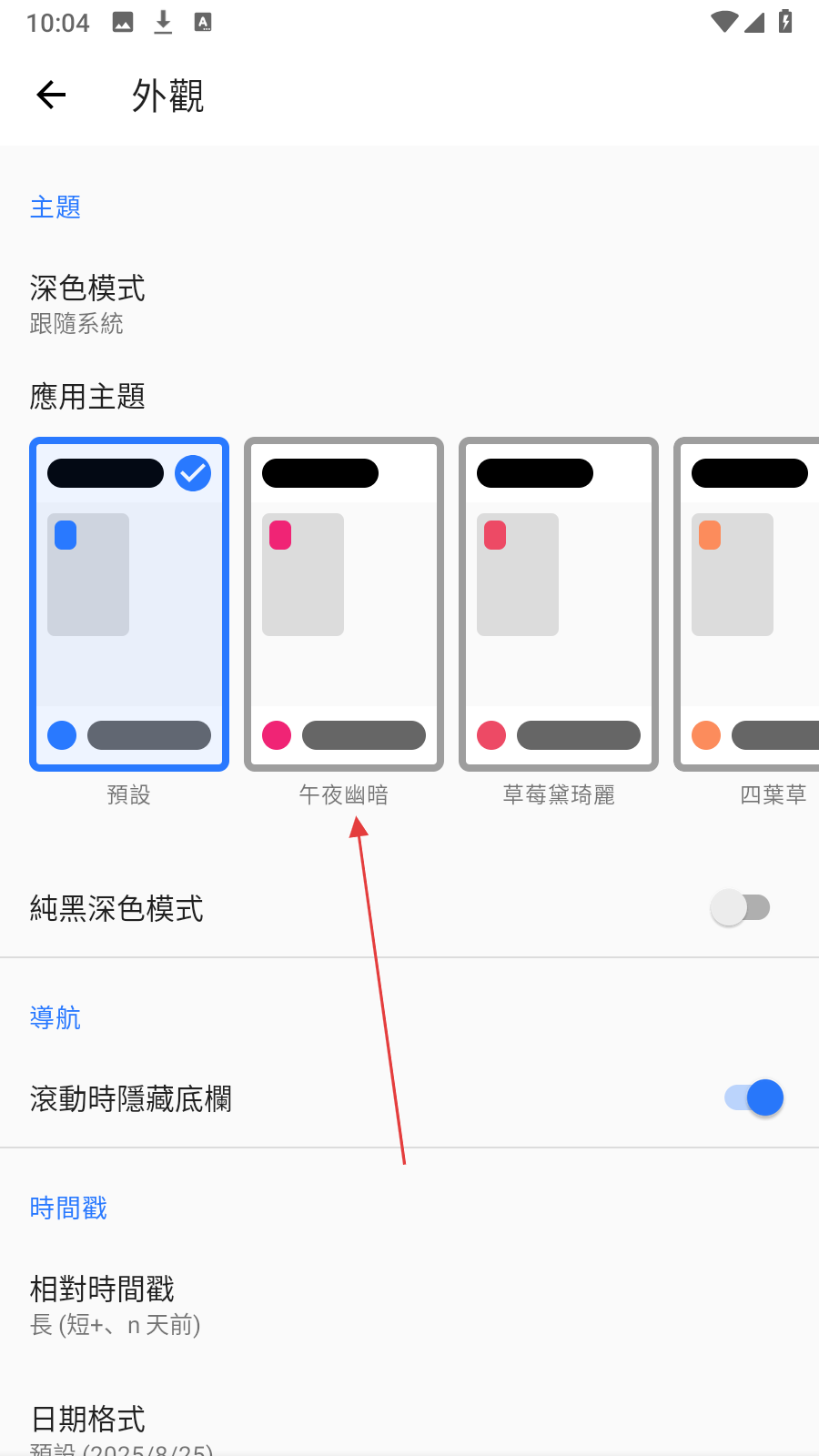Viewport: 819px width, 1456px height.
Task: Apply the 四葉草 theme
Action: [747, 604]
